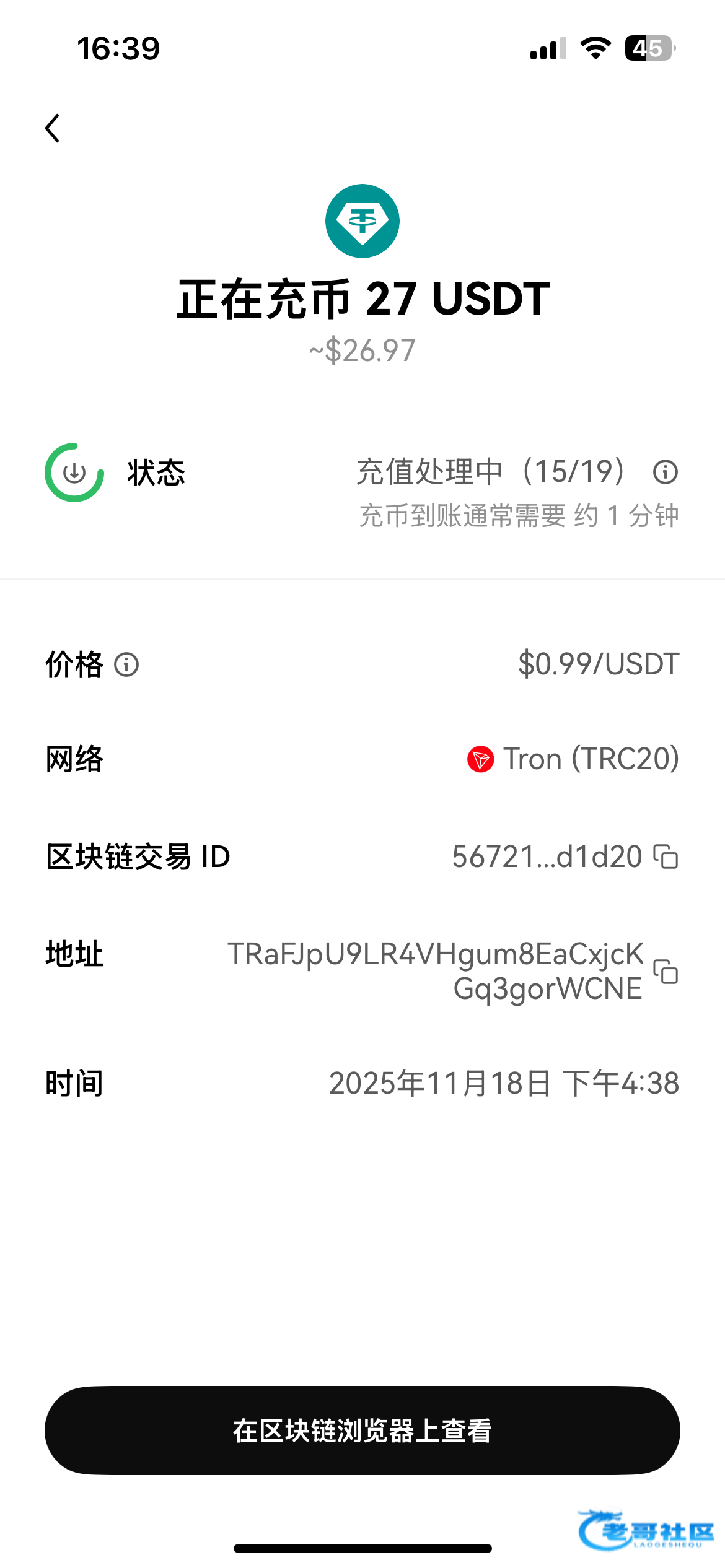Tap the info icon beside 价格
This screenshot has width=725, height=1568.
click(126, 664)
